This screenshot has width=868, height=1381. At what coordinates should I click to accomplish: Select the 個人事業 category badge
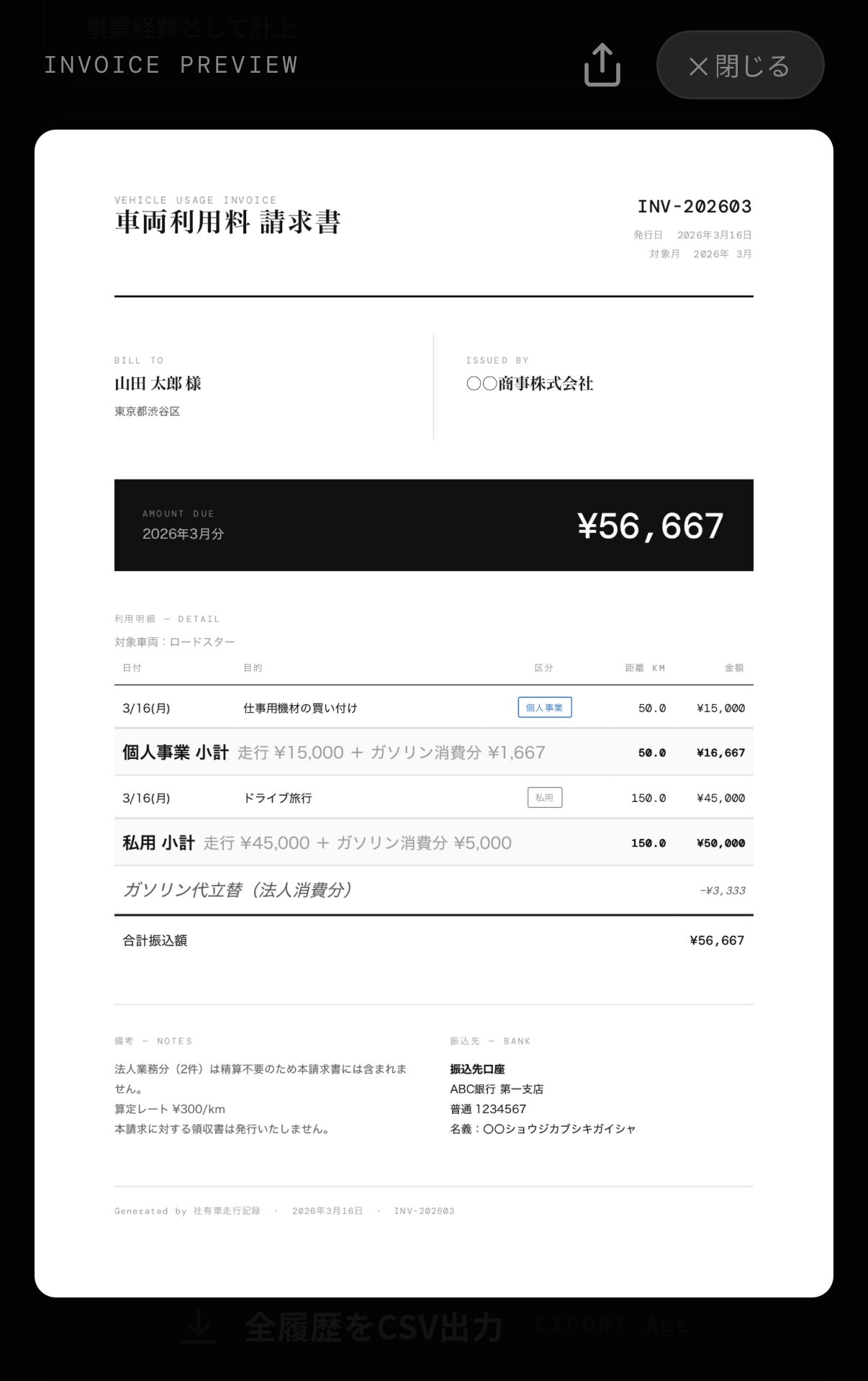click(545, 708)
